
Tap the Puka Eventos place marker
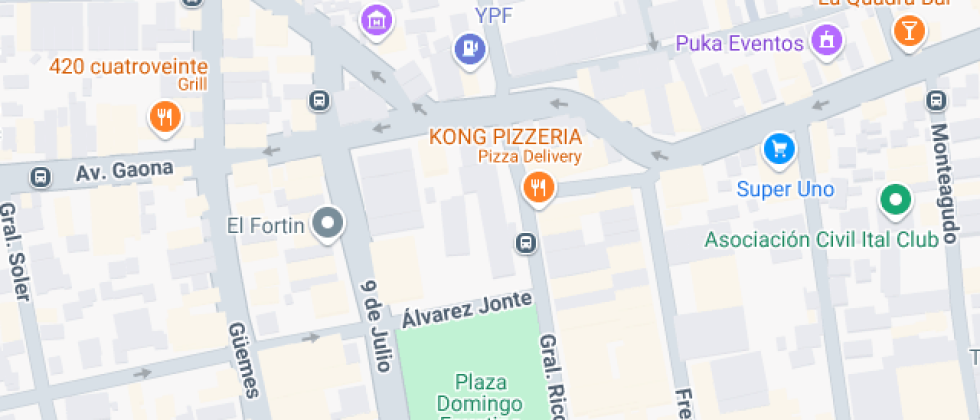[828, 41]
